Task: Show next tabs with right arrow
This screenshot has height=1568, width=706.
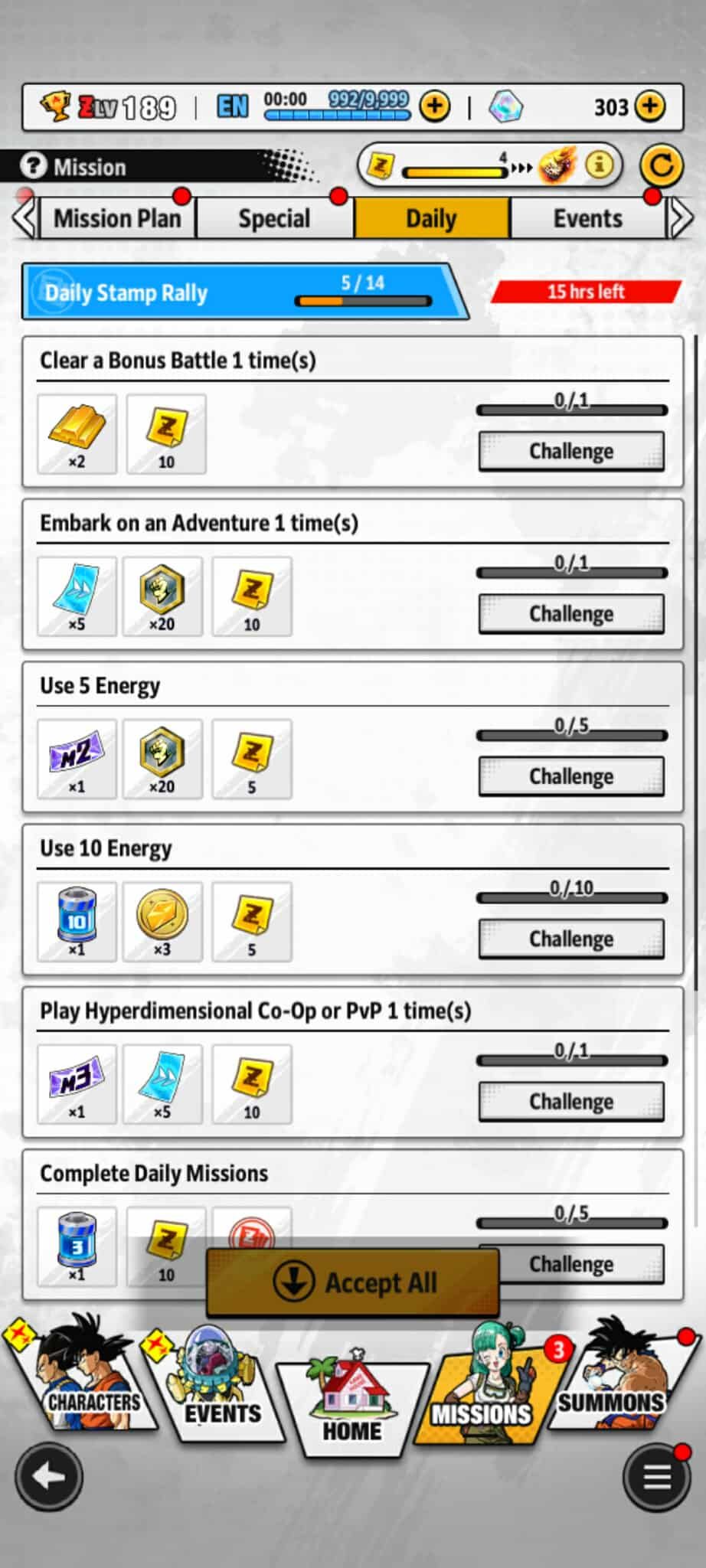Action: [681, 218]
